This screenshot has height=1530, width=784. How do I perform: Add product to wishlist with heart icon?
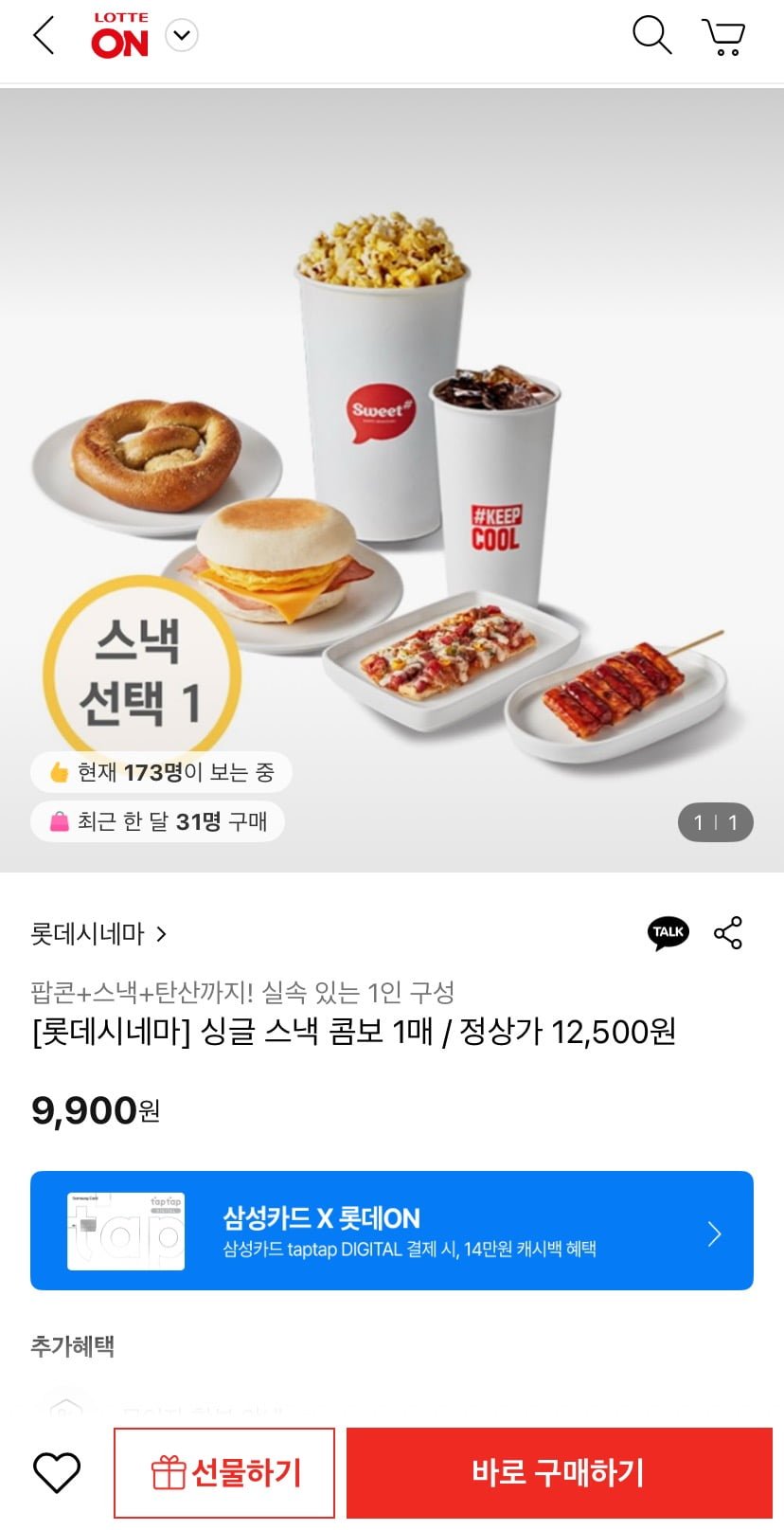(57, 1472)
